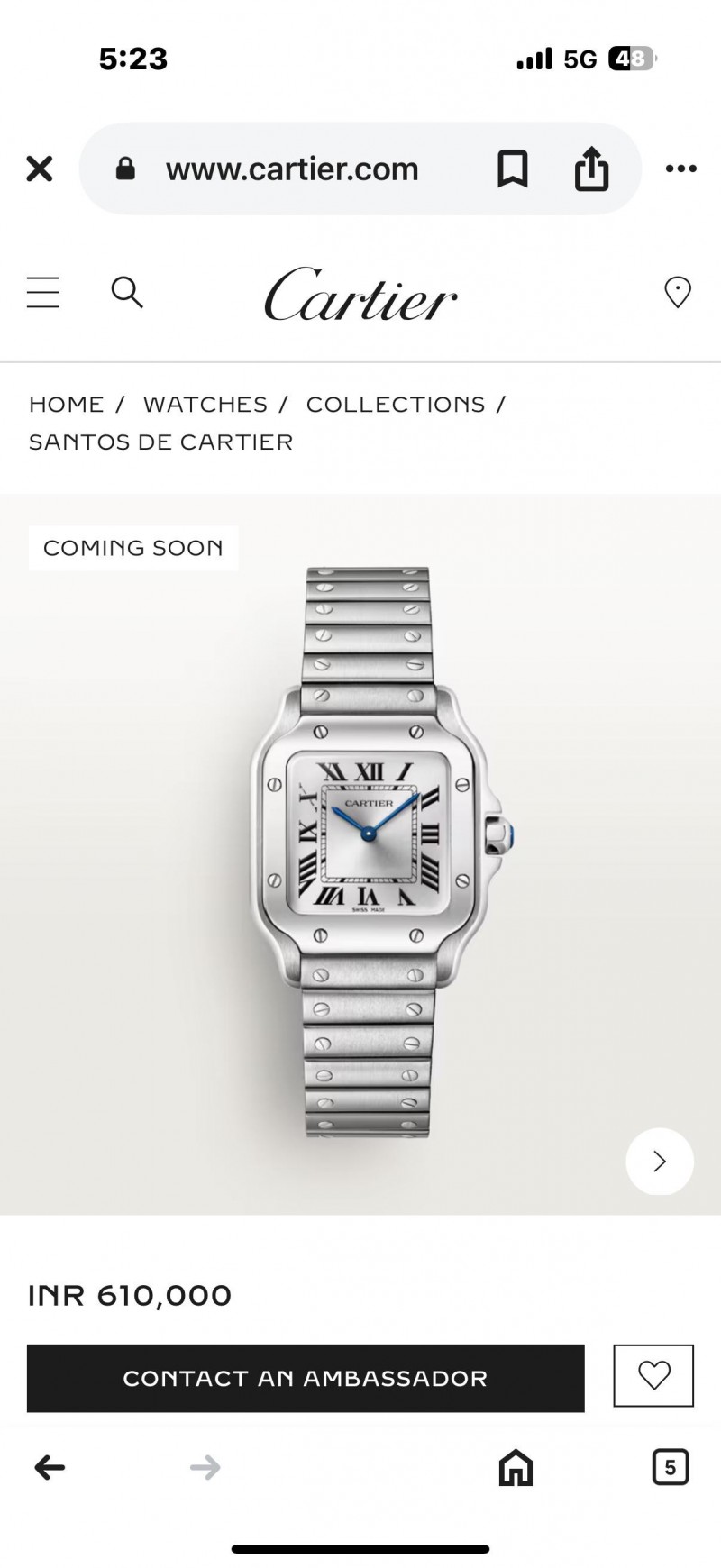
Task: Open the Cartier hamburger menu
Action: click(x=43, y=293)
